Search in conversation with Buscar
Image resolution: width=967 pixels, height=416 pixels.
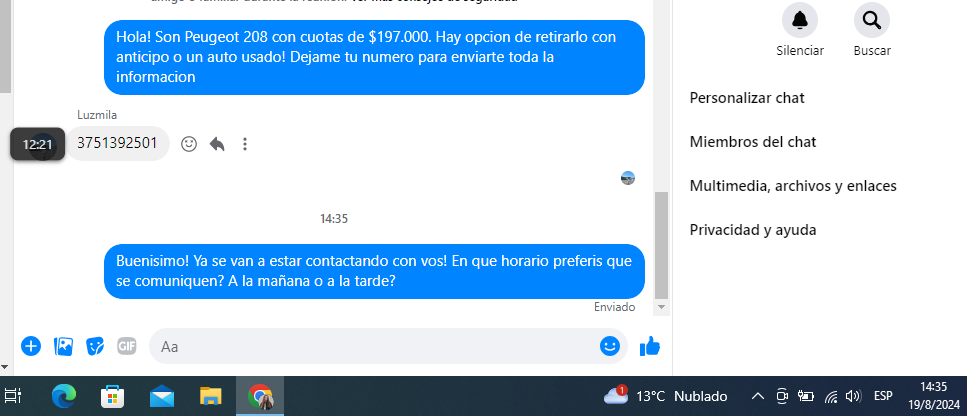coord(871,21)
